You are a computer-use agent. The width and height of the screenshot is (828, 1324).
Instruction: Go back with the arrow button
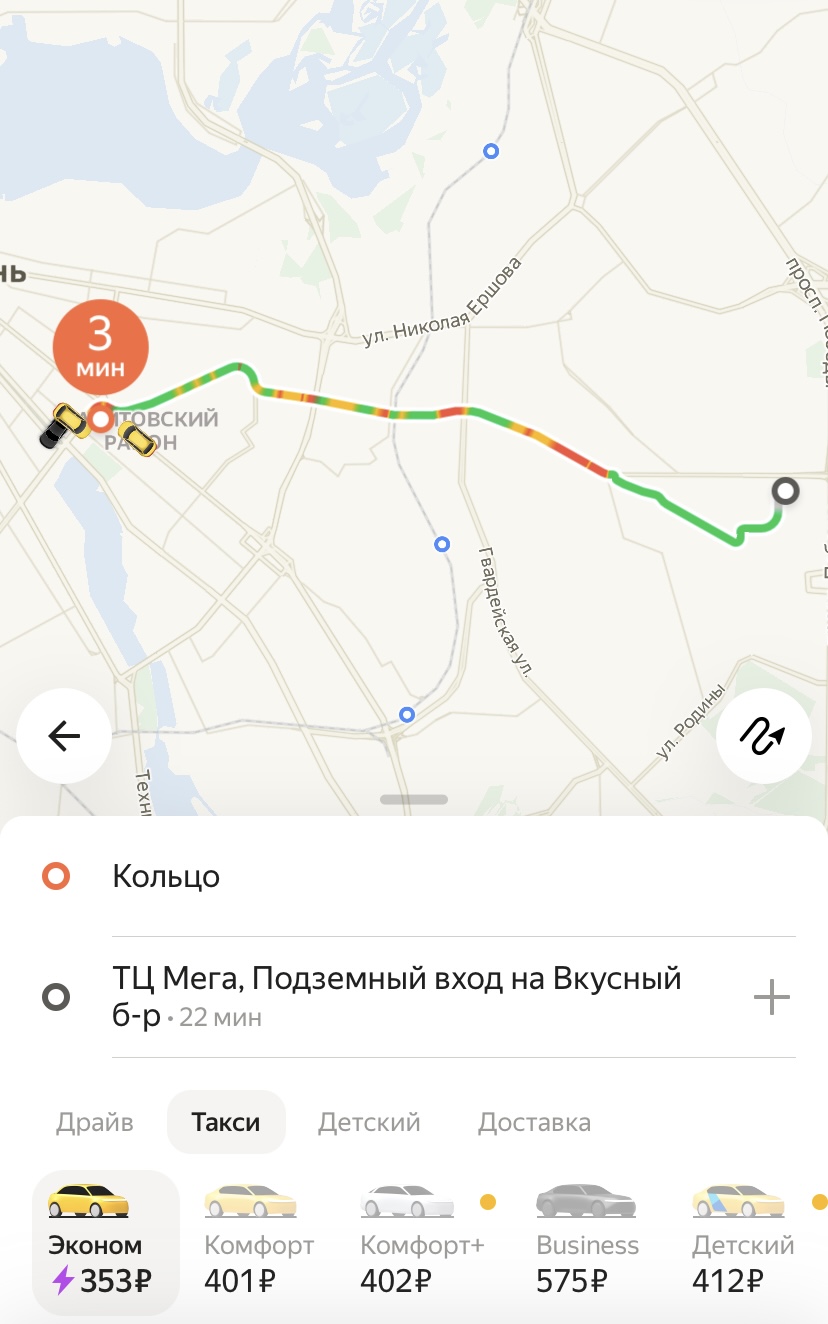click(x=64, y=737)
